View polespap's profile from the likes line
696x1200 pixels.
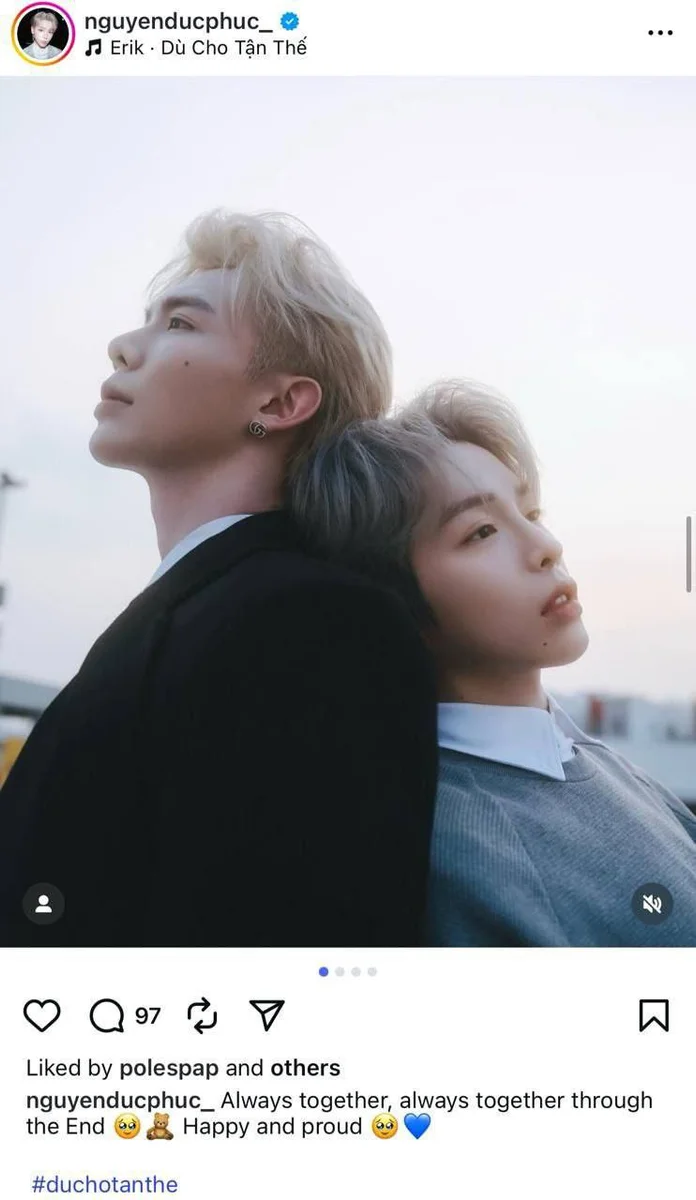[168, 1068]
